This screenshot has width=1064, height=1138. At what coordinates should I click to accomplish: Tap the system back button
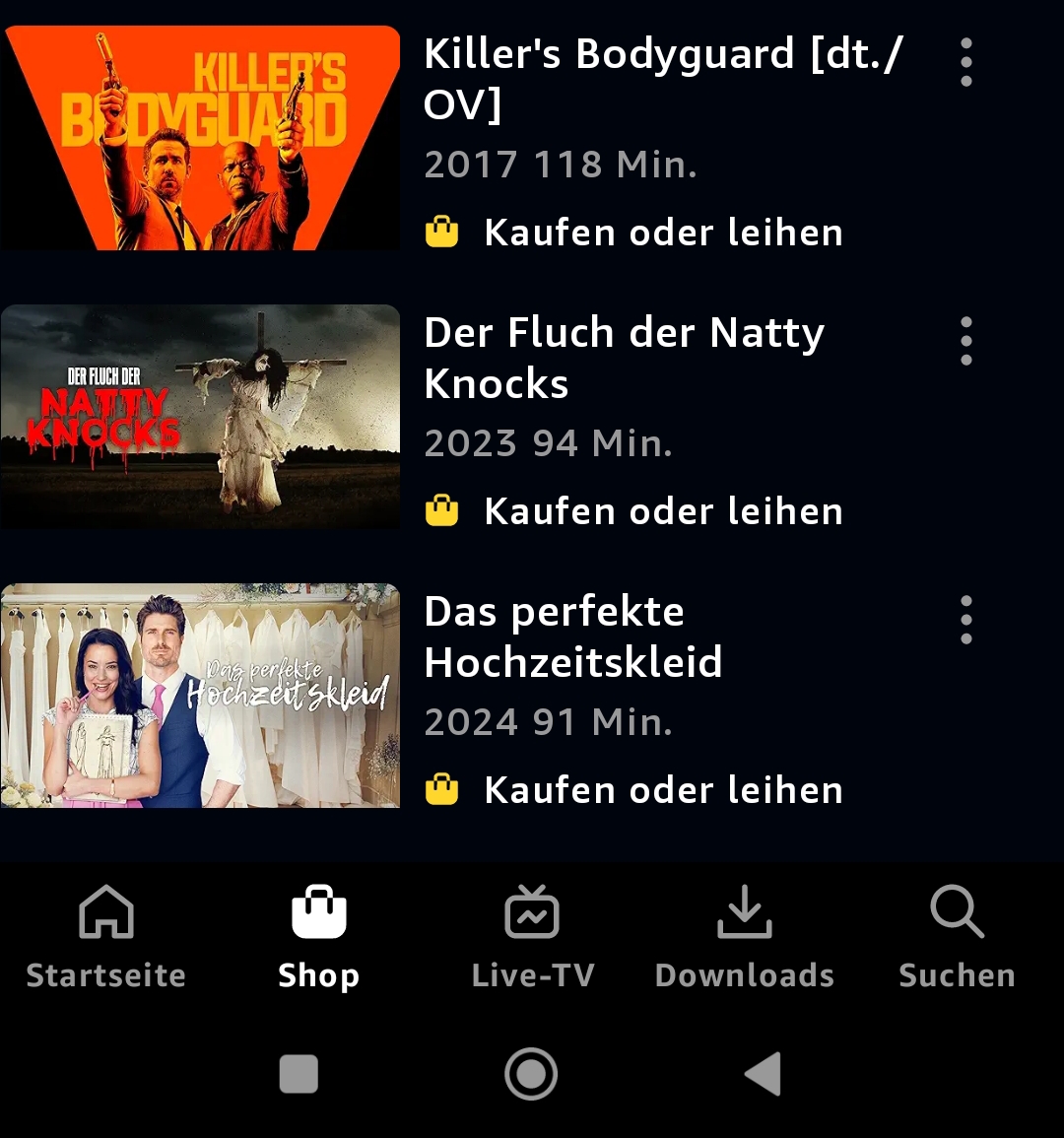tap(764, 1074)
